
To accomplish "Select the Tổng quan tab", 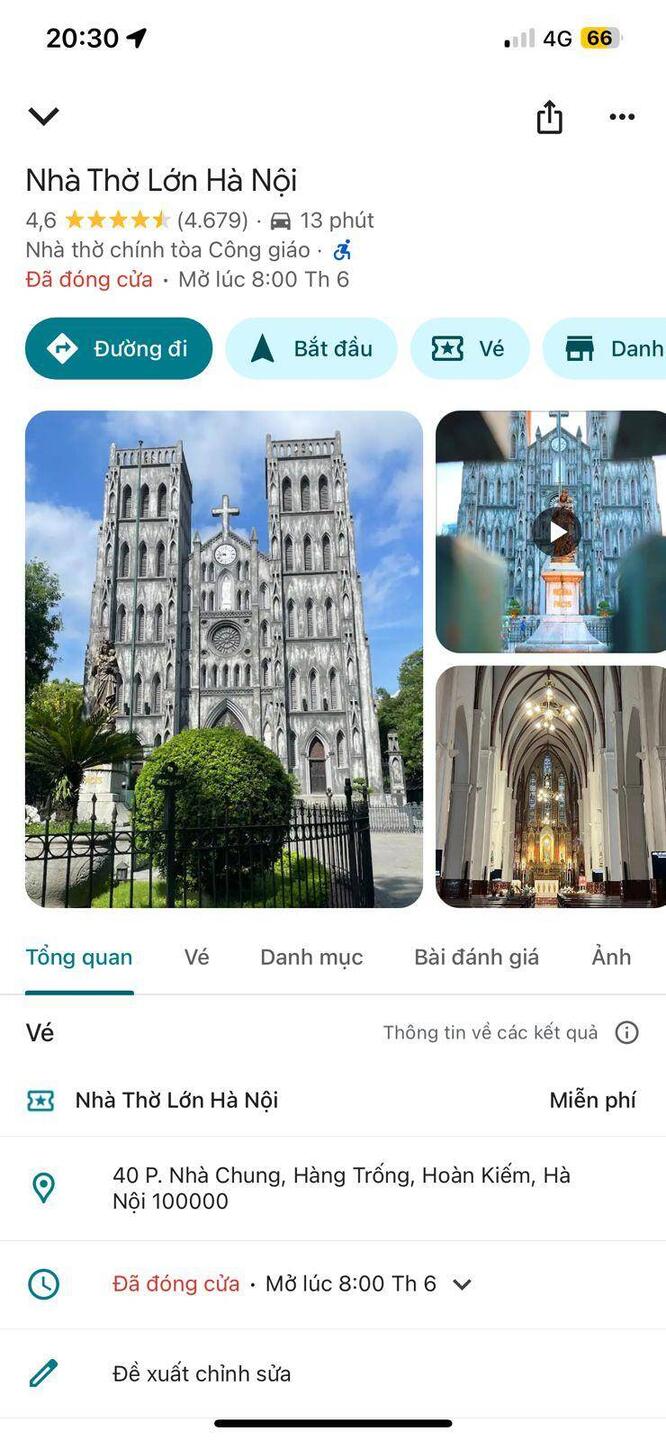I will pyautogui.click(x=79, y=957).
